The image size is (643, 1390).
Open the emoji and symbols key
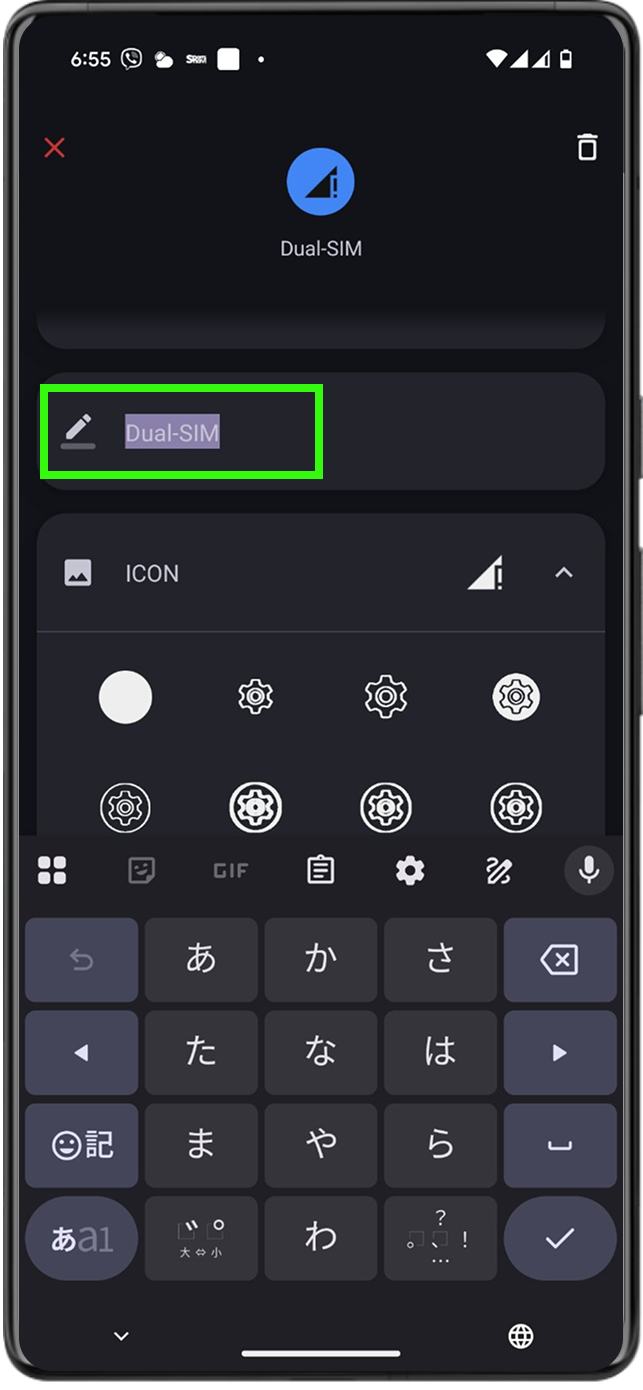82,1145
